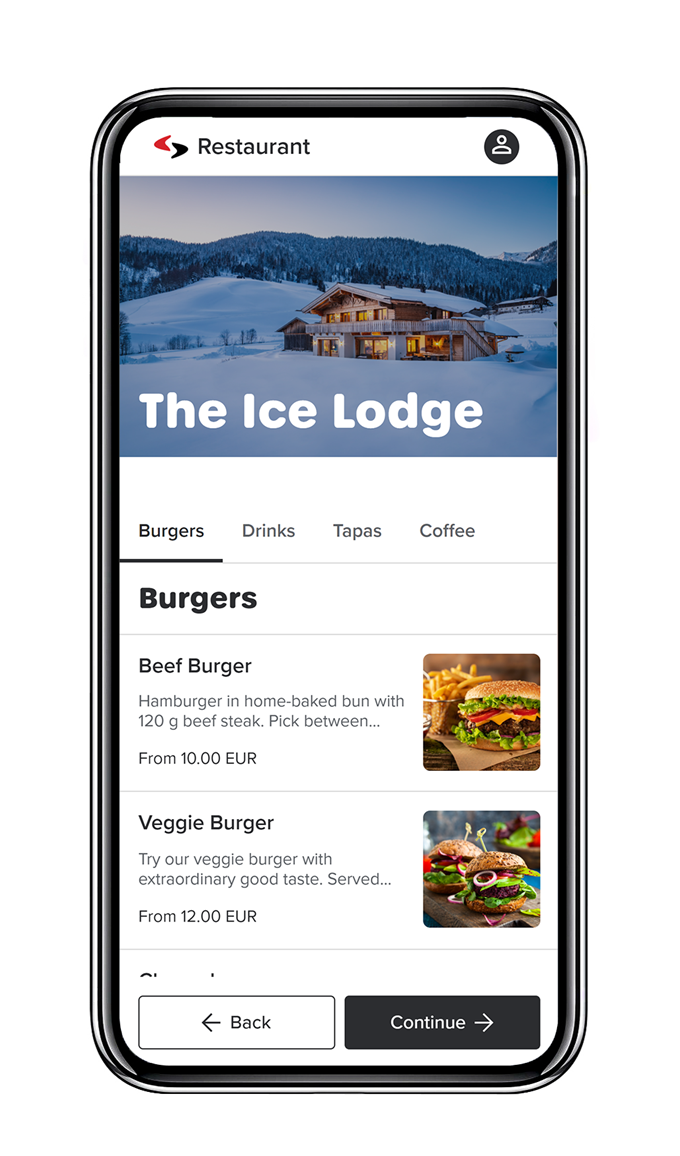
Task: Open the Beef Burger item
Action: click(x=338, y=712)
